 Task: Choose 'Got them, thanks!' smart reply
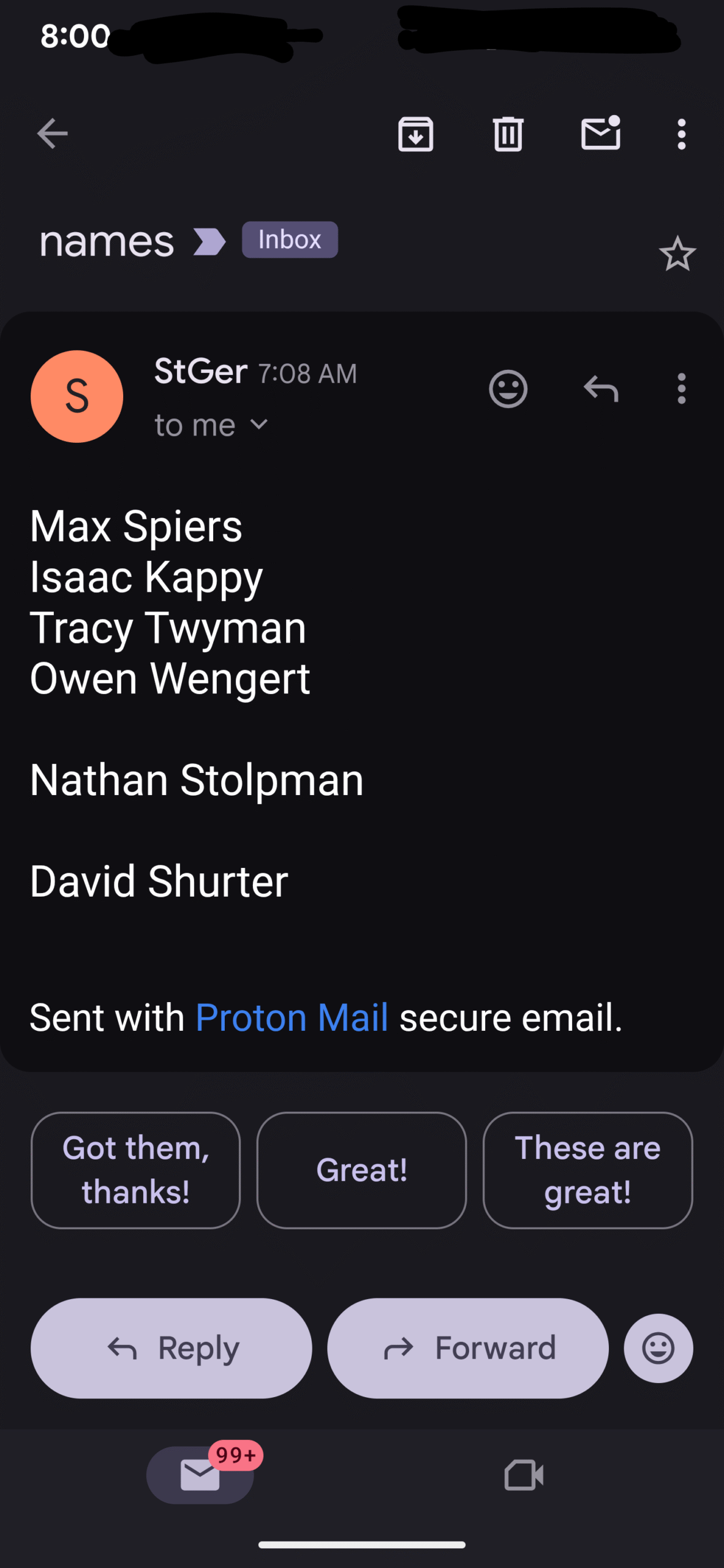click(135, 1170)
